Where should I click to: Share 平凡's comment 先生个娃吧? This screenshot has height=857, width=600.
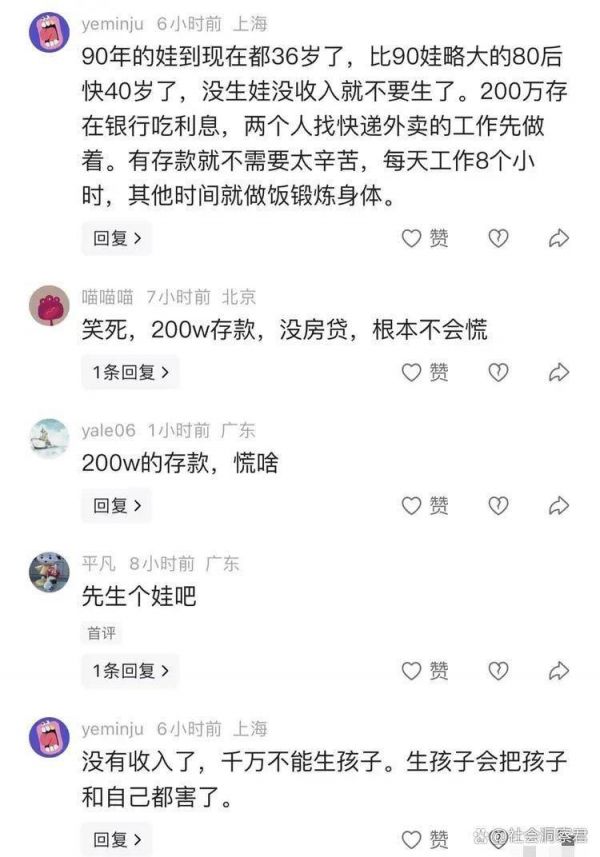pos(558,670)
